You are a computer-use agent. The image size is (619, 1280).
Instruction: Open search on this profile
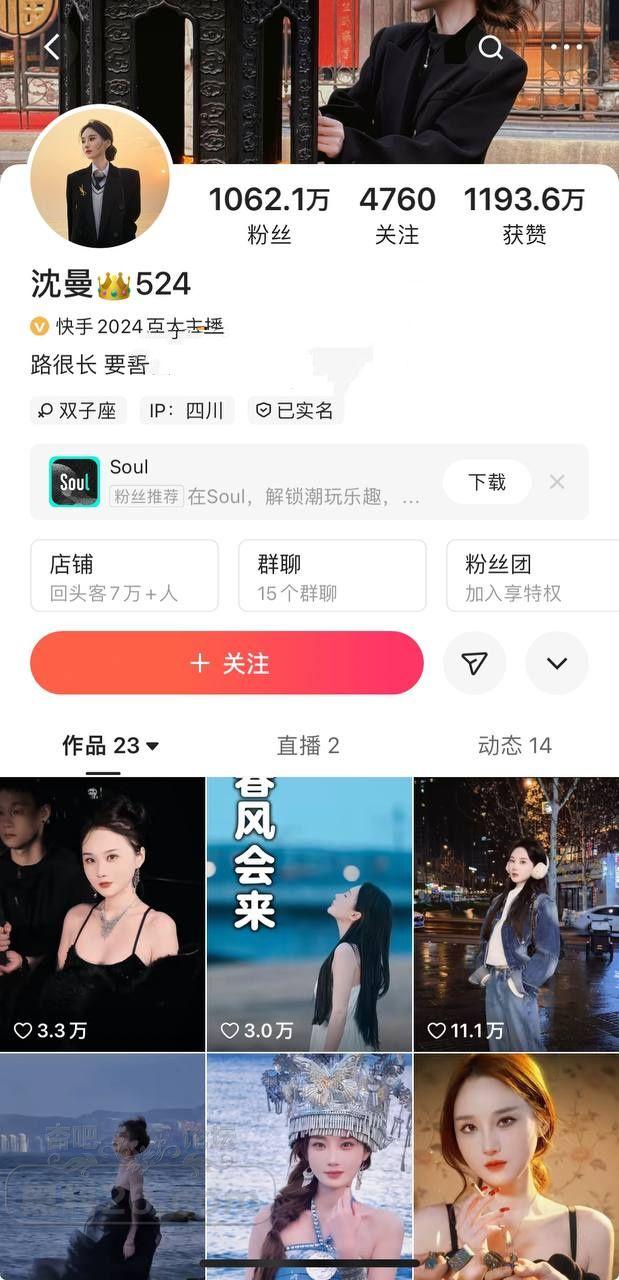491,47
